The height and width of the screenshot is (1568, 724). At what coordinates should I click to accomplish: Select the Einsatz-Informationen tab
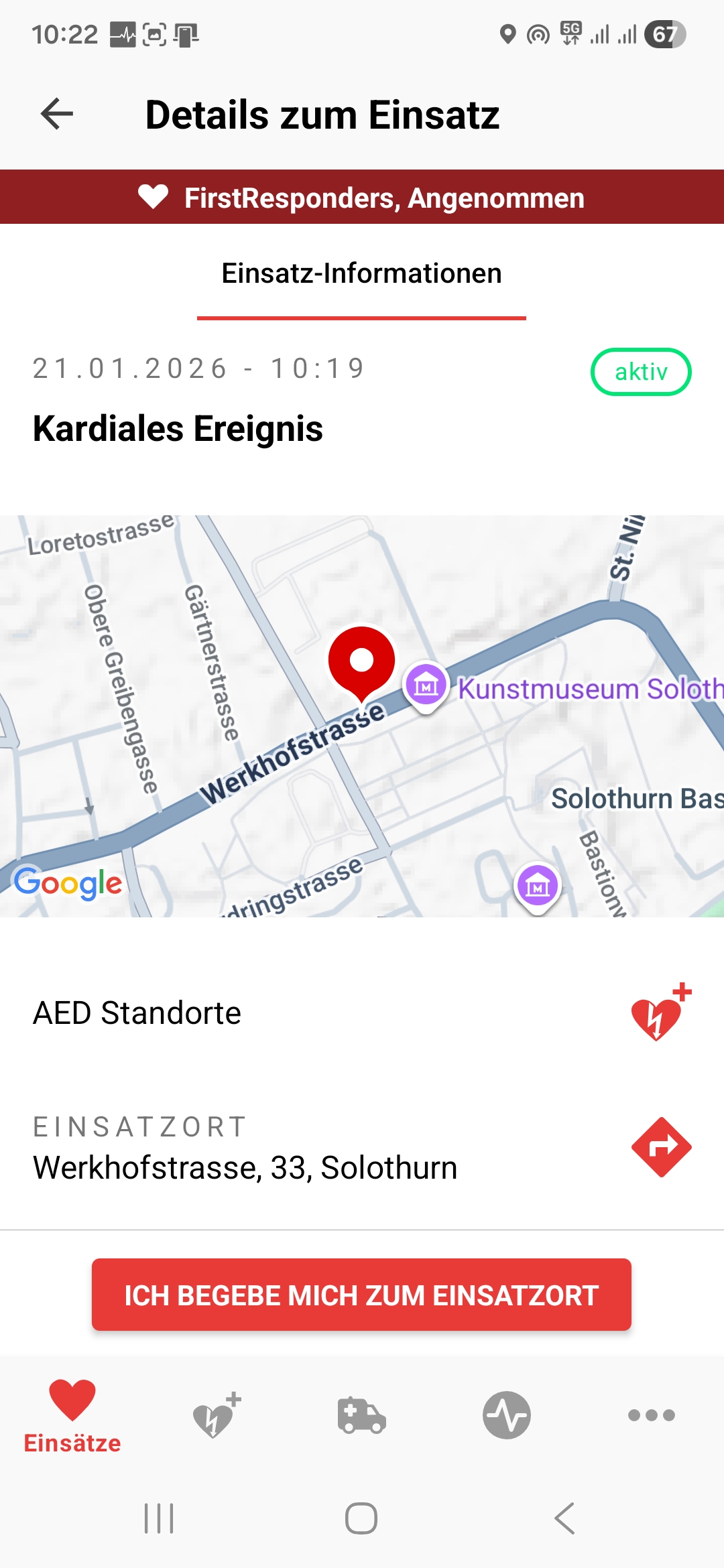(361, 274)
